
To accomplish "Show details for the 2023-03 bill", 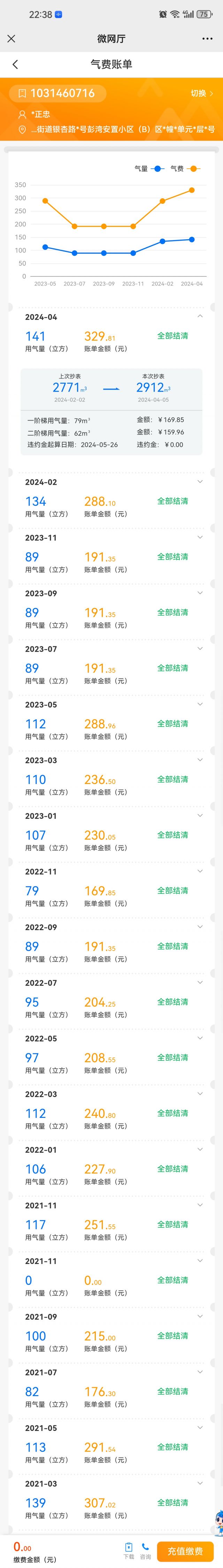I will (200, 760).
